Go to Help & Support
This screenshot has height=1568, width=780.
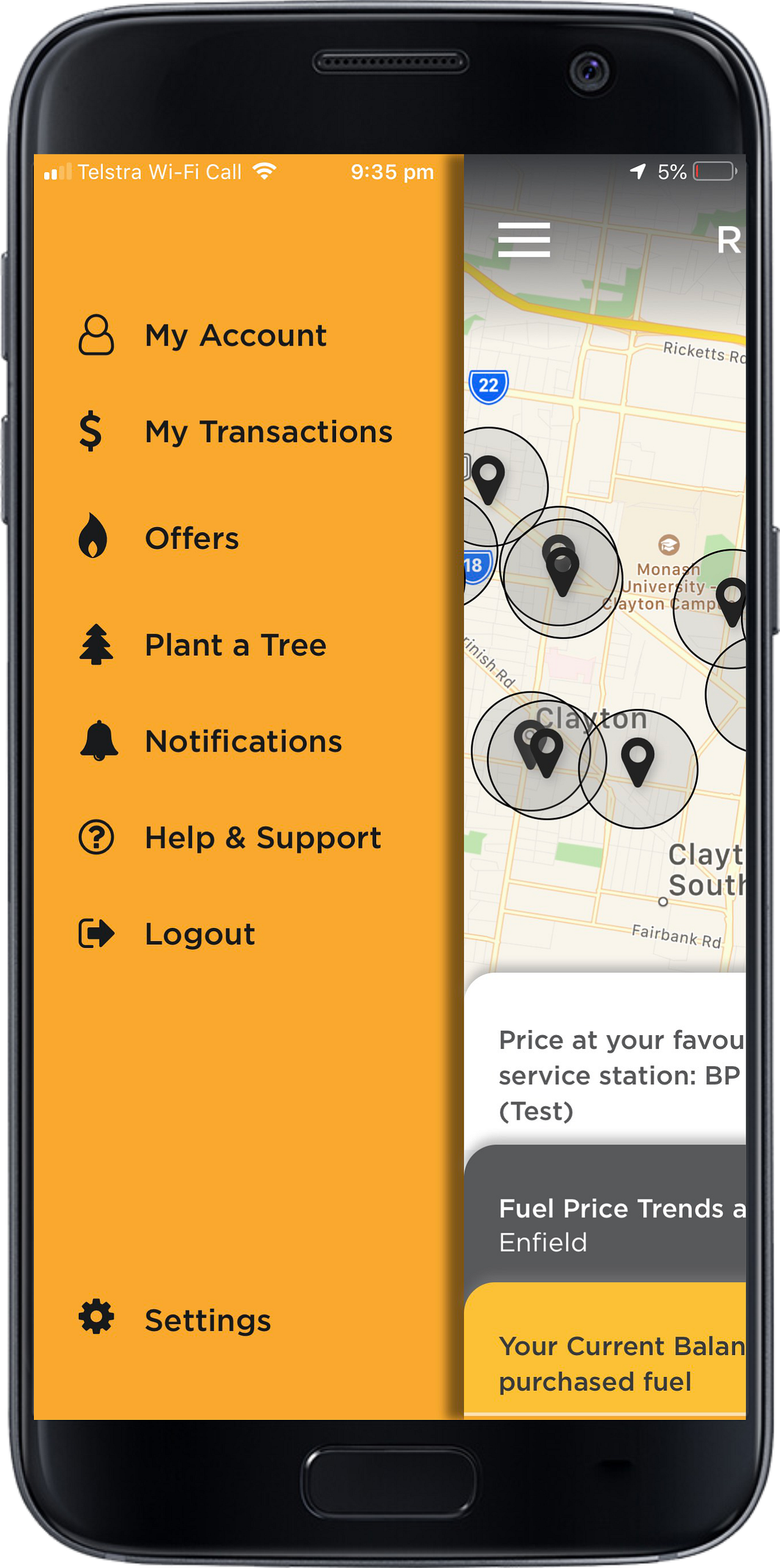(x=263, y=837)
